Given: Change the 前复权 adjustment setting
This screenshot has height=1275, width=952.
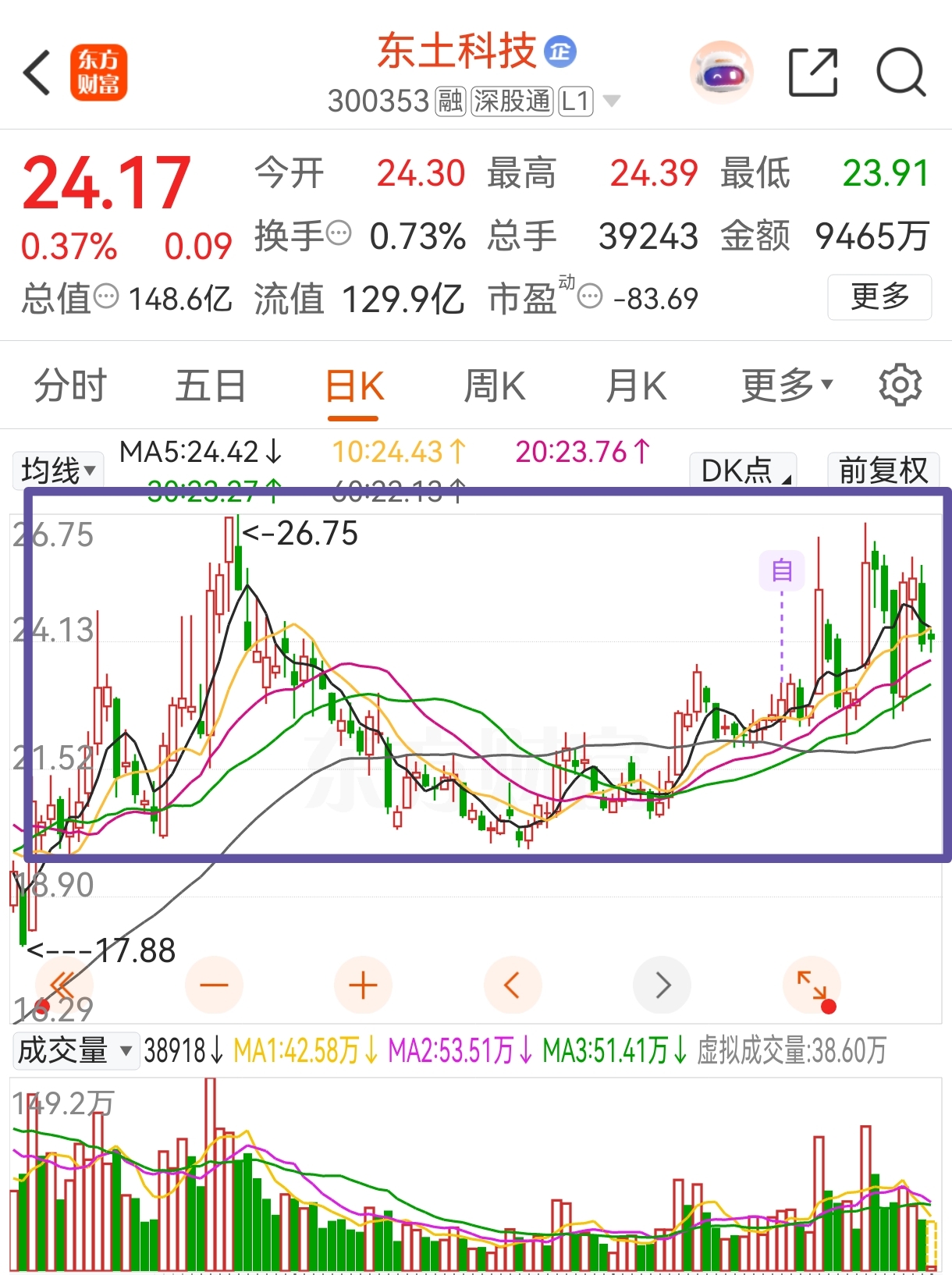Looking at the screenshot, I should [x=883, y=471].
